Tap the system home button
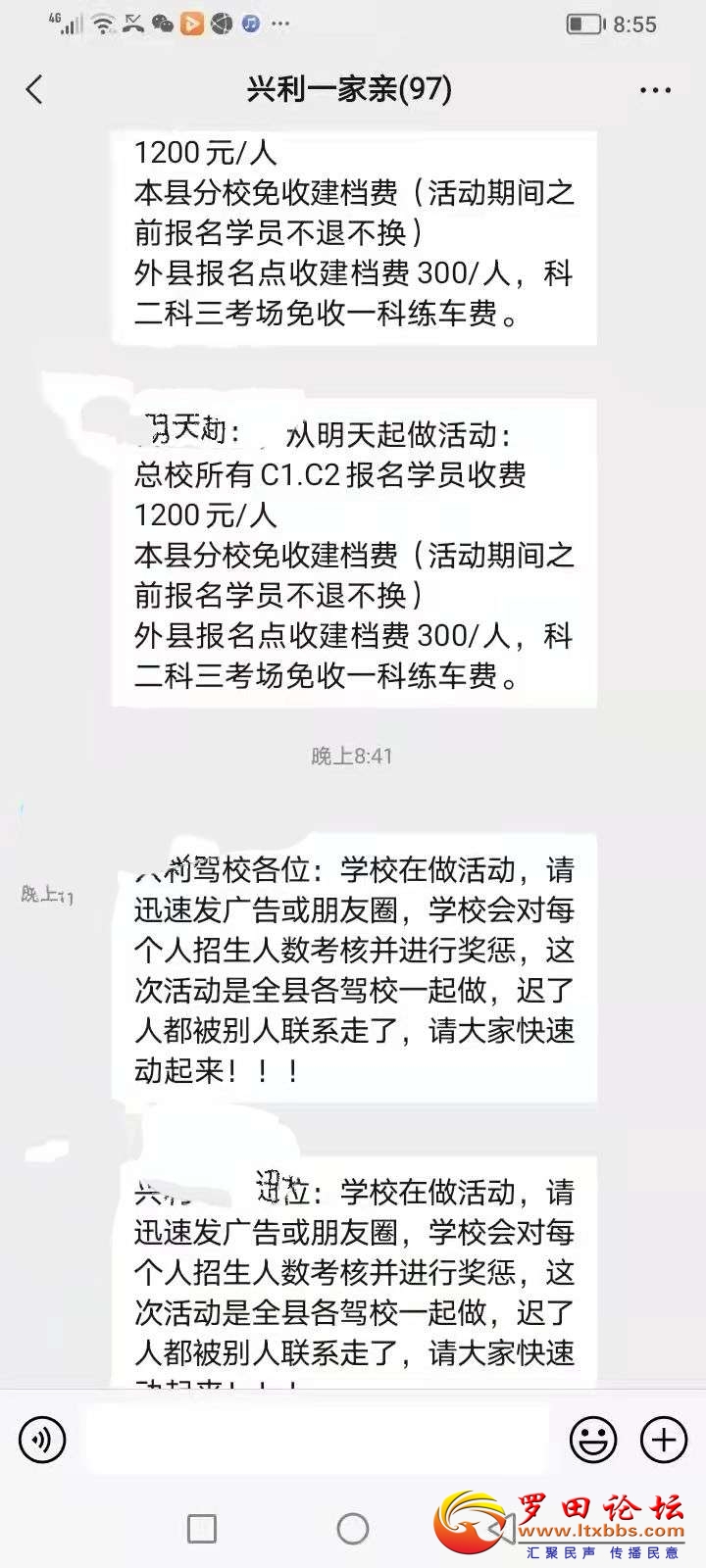Viewport: 706px width, 1568px height. coord(352,1528)
